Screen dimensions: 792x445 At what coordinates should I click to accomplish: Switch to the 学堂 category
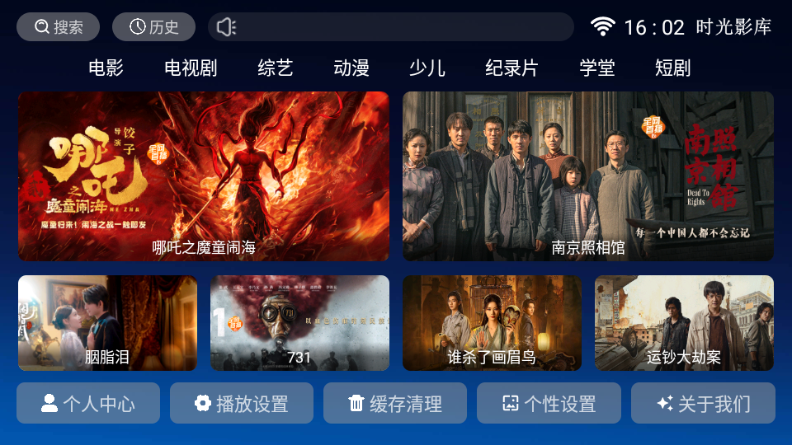(x=597, y=68)
